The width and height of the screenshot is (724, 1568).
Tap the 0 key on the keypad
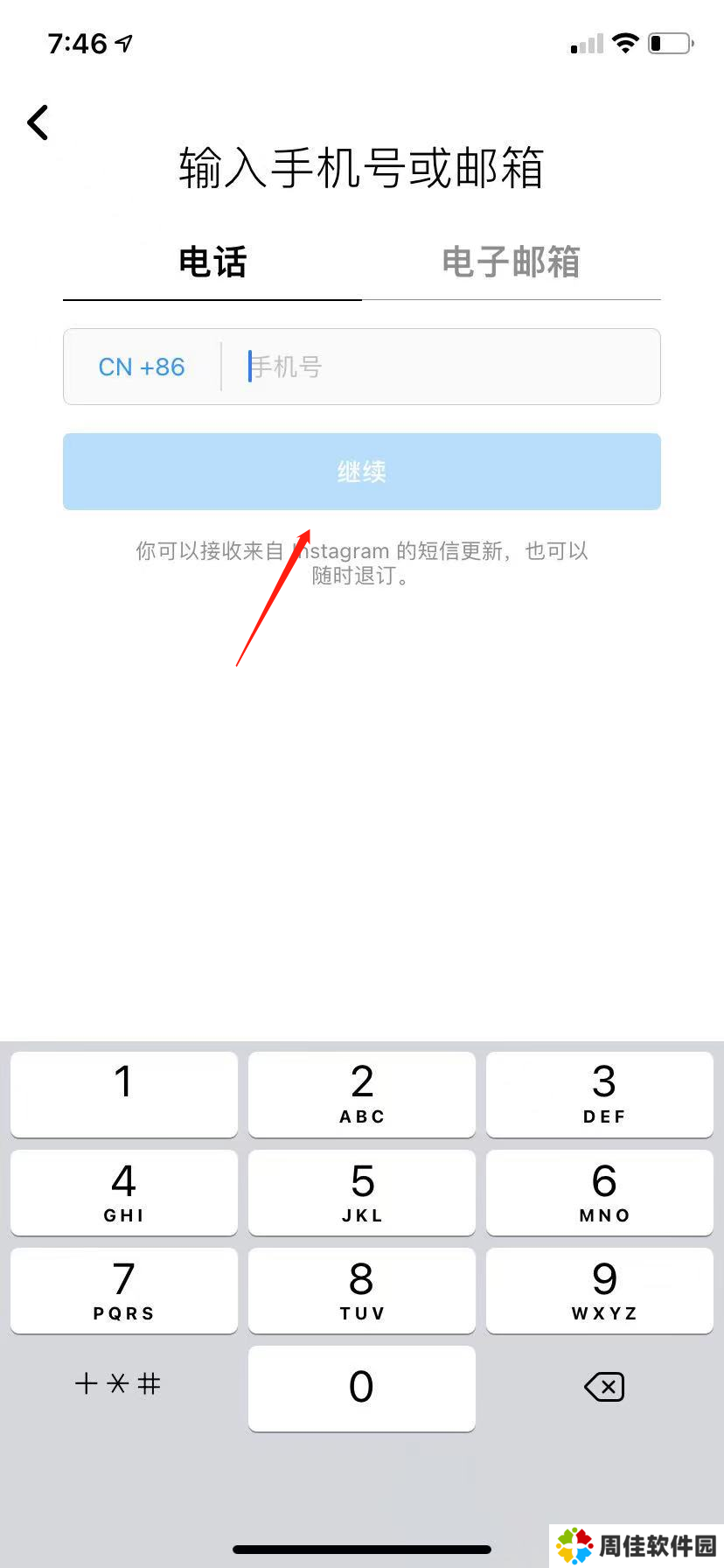(x=362, y=1388)
